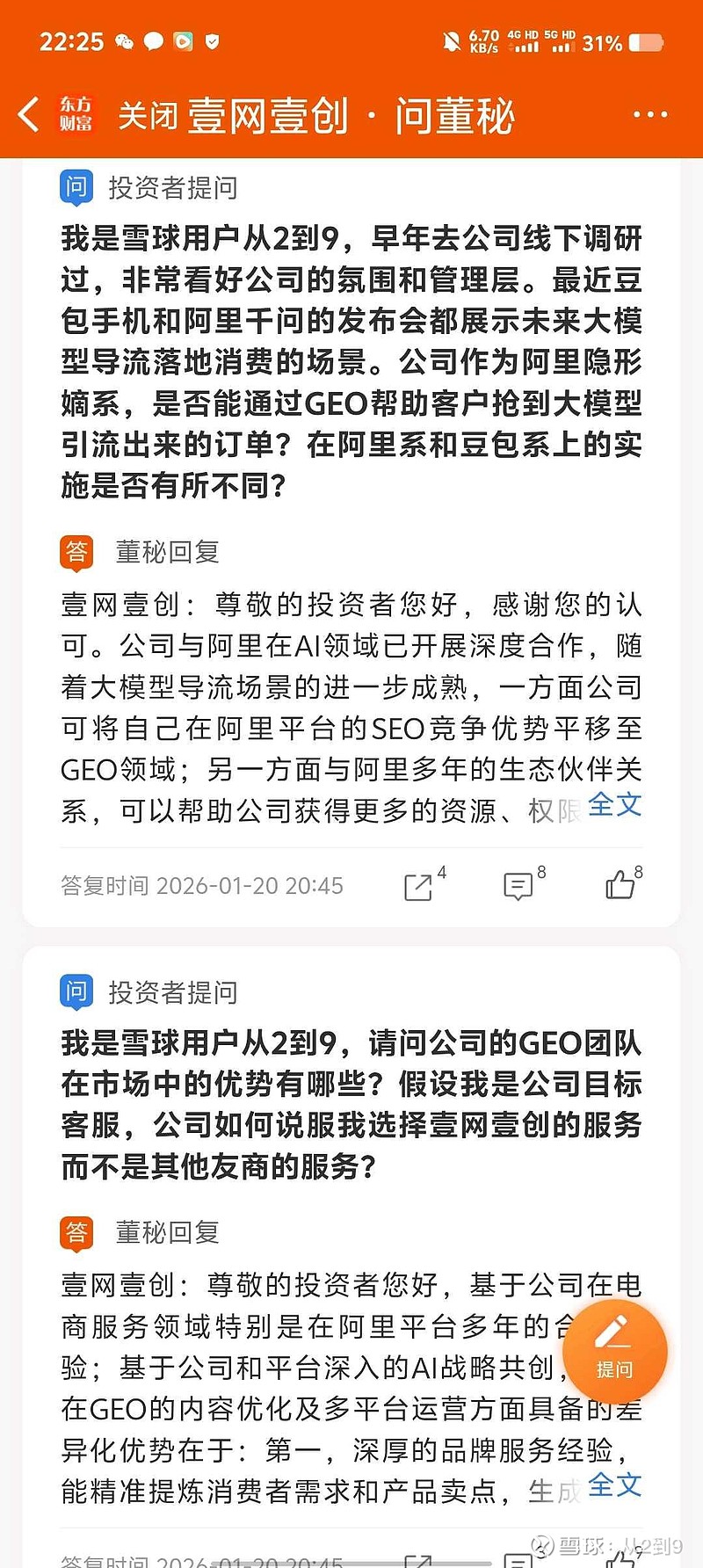Screen dimensions: 703x1568
Task: Tap the 问 badge on the second question
Action: coord(76,991)
